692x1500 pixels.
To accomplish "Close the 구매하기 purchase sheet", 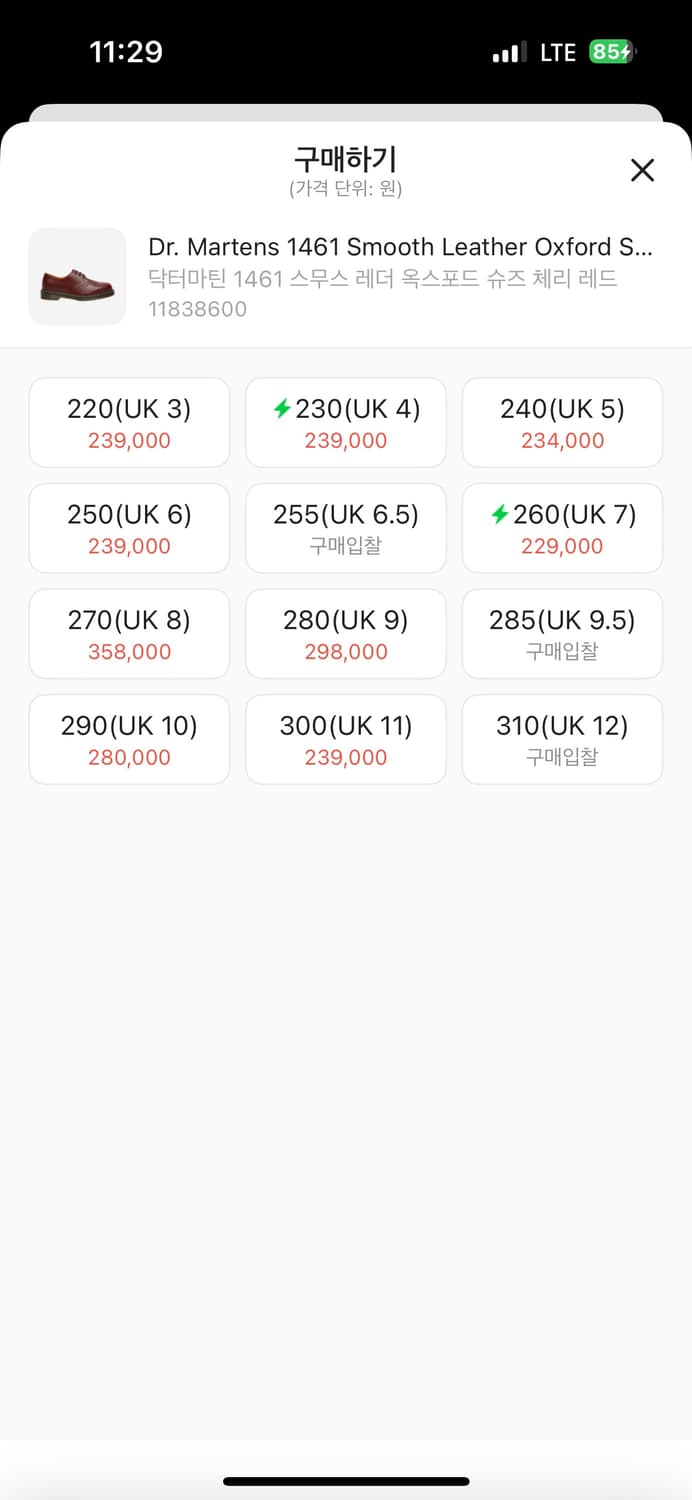I will 642,170.
